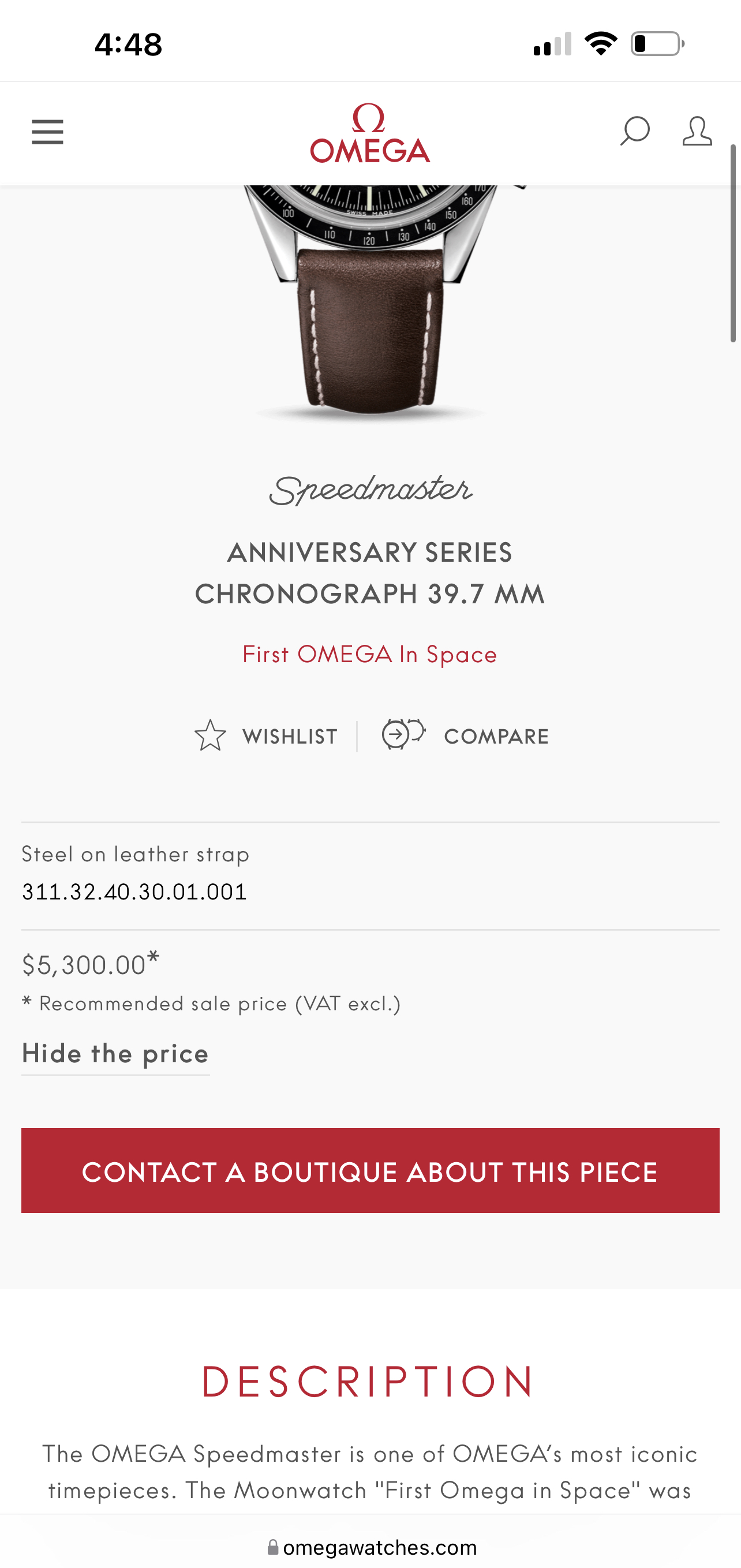Viewport: 741px width, 1568px height.
Task: Open the account profile icon
Action: [x=697, y=132]
